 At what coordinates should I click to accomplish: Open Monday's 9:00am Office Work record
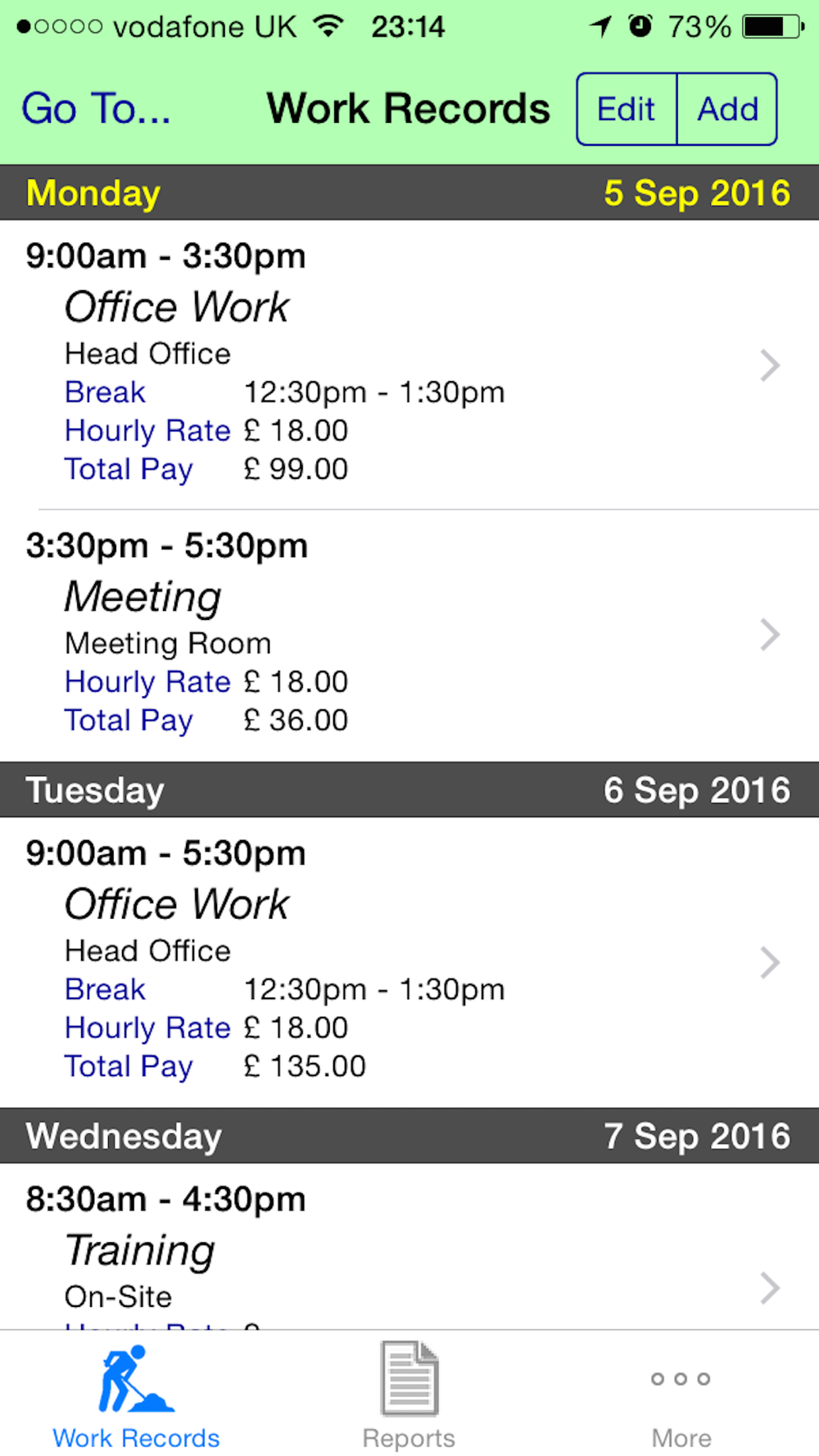click(x=409, y=364)
